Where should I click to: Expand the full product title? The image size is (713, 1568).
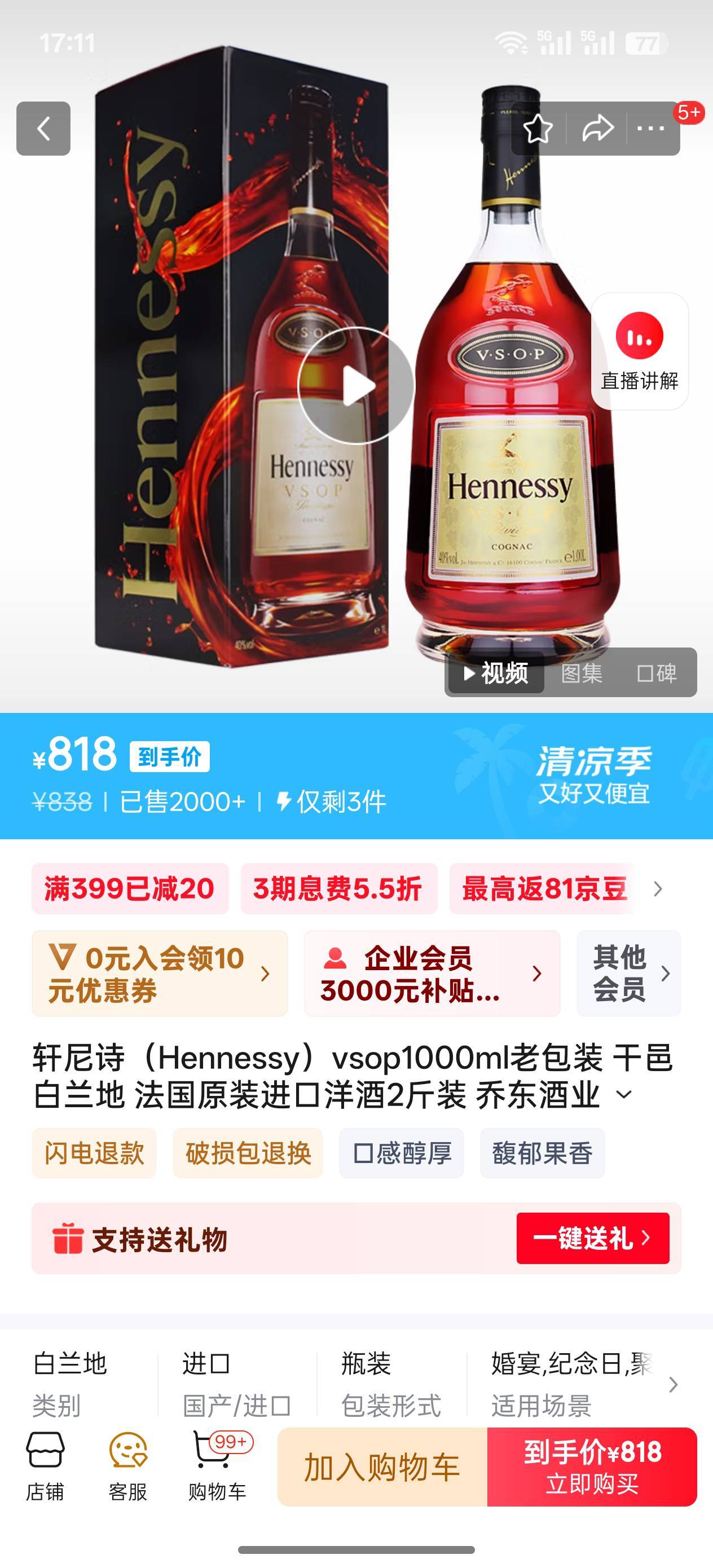(624, 1095)
